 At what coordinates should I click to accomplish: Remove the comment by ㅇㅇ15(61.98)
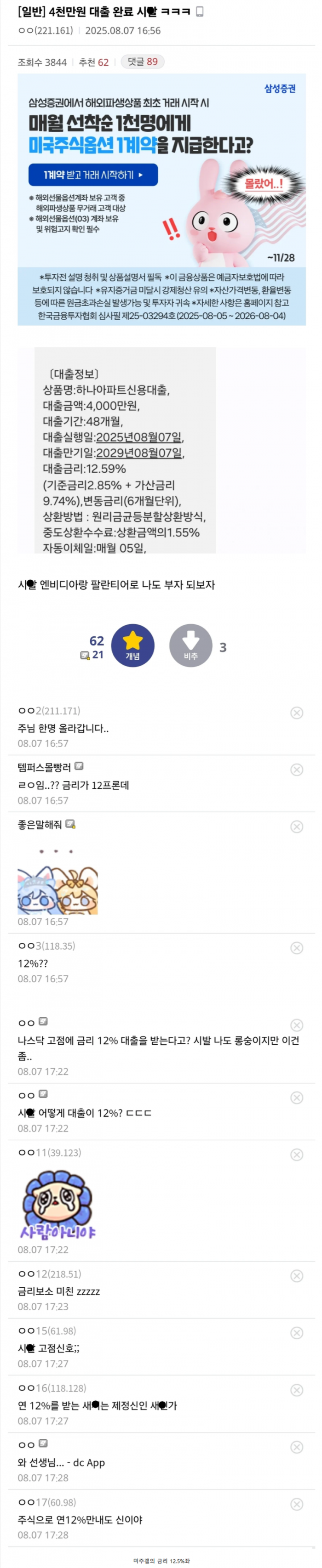[x=296, y=1333]
